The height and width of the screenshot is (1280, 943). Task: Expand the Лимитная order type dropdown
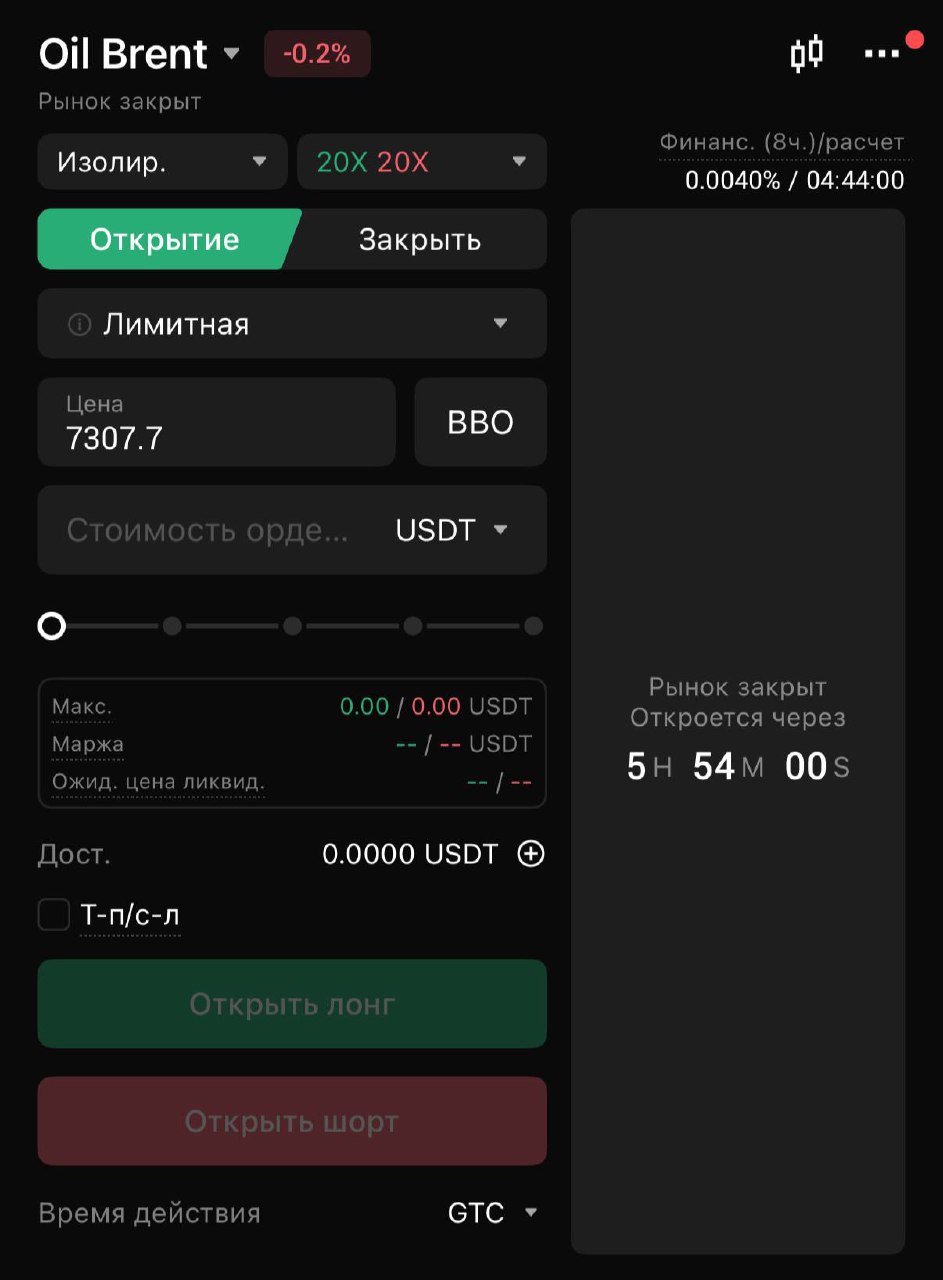(x=291, y=324)
